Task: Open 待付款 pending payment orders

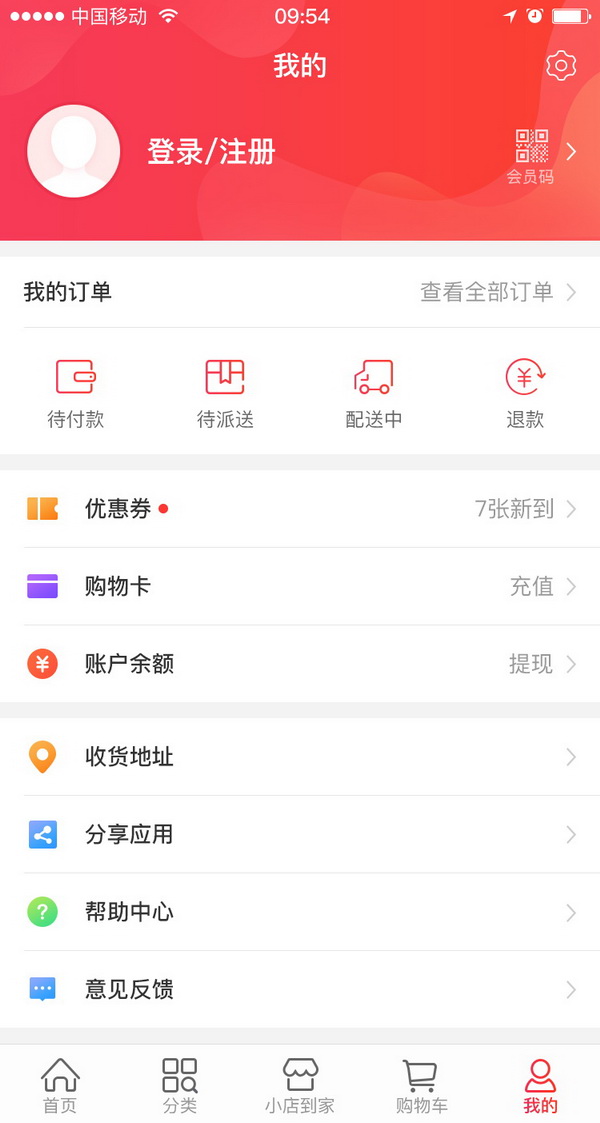Action: 75,394
